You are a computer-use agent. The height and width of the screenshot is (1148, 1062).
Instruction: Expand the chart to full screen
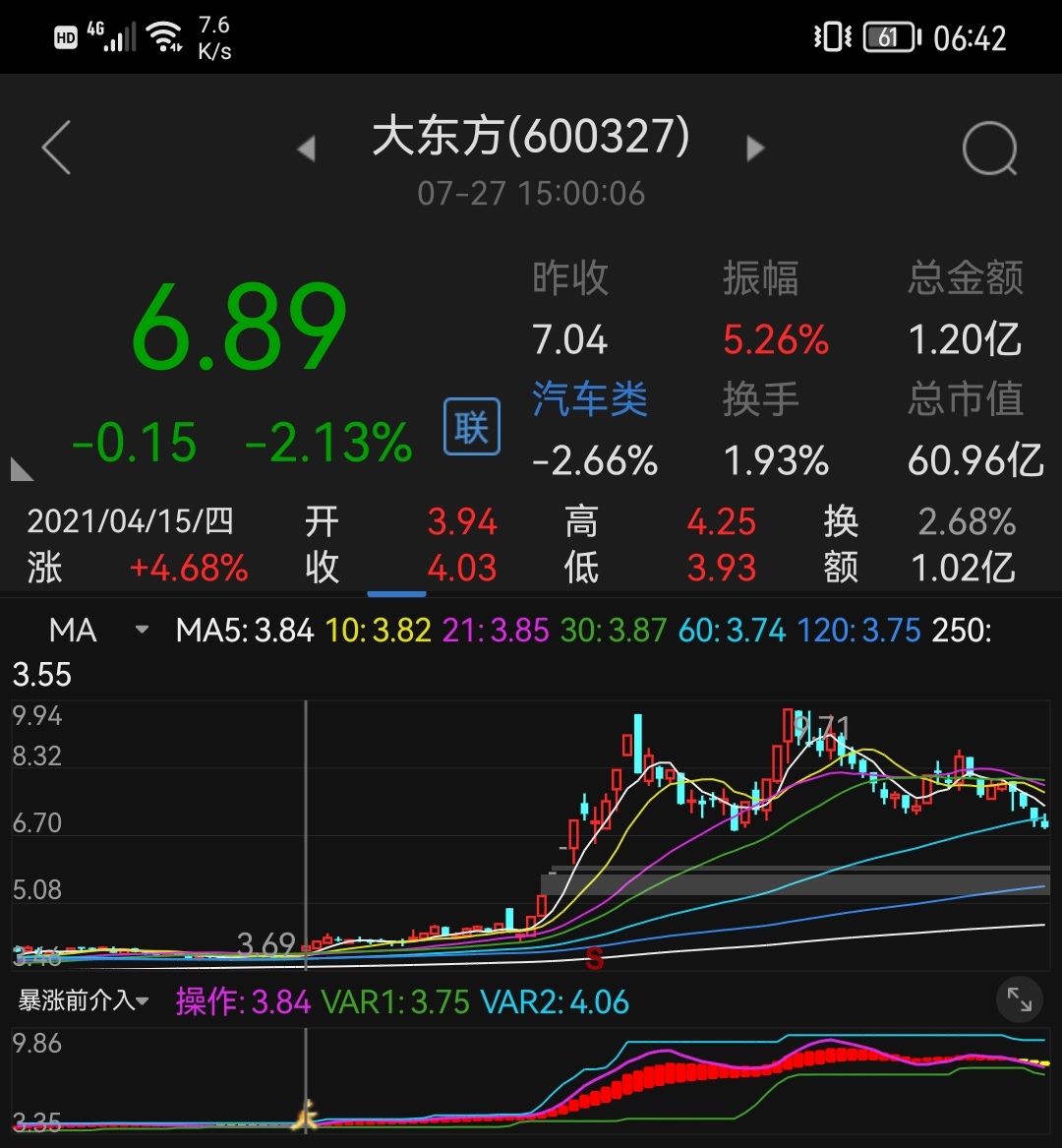1020,1001
